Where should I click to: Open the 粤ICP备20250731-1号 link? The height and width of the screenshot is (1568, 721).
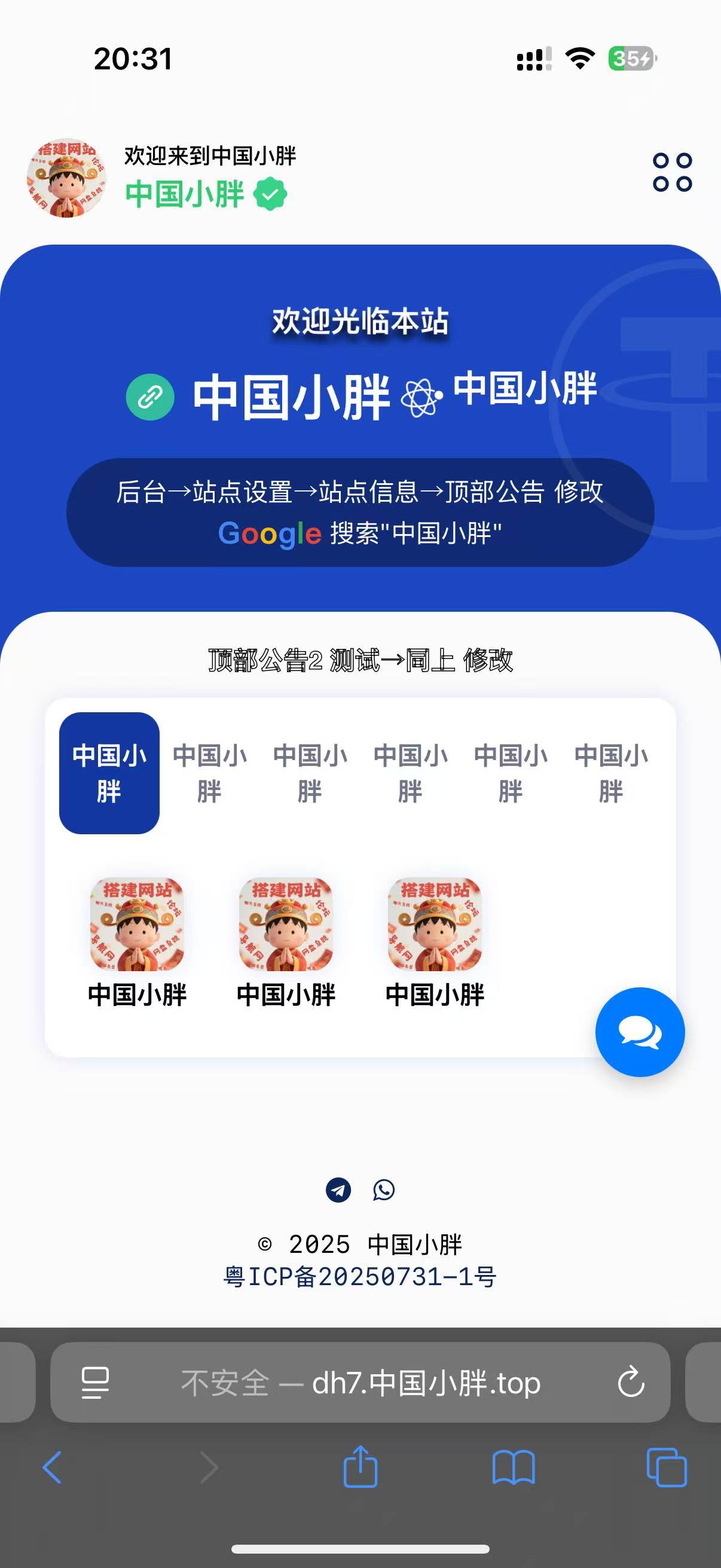click(360, 1276)
